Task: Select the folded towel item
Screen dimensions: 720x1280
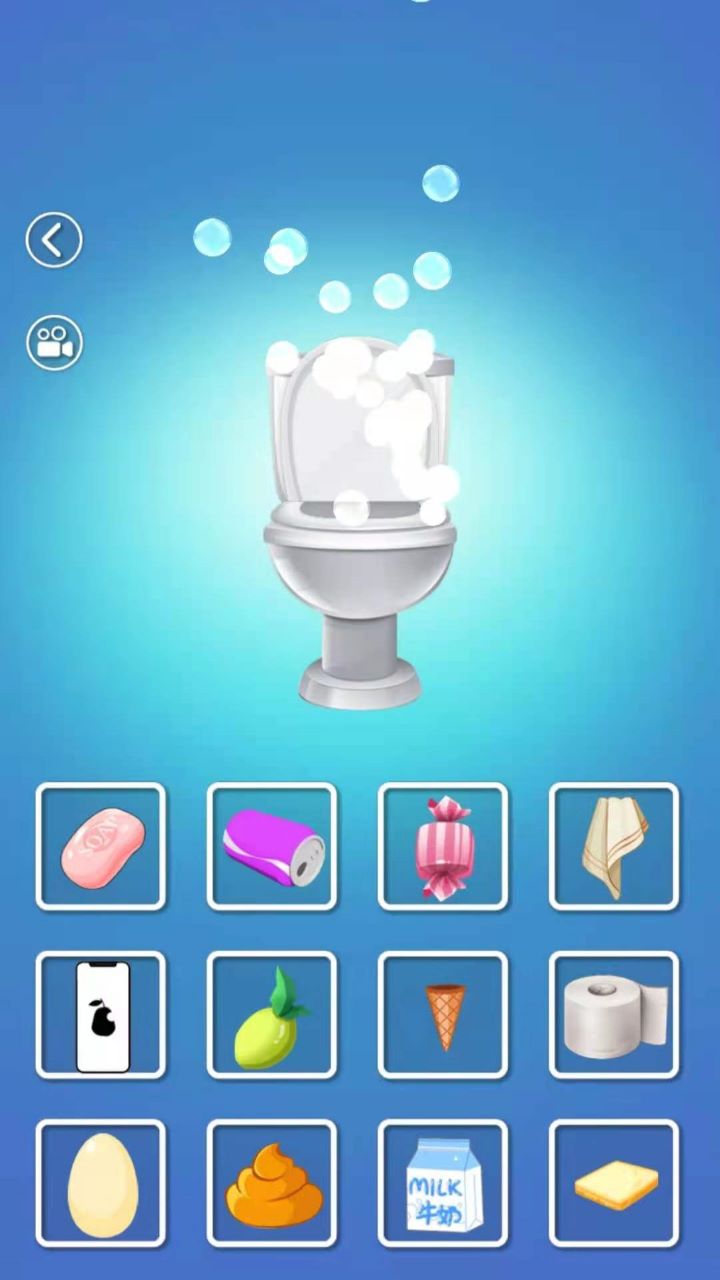Action: [614, 847]
